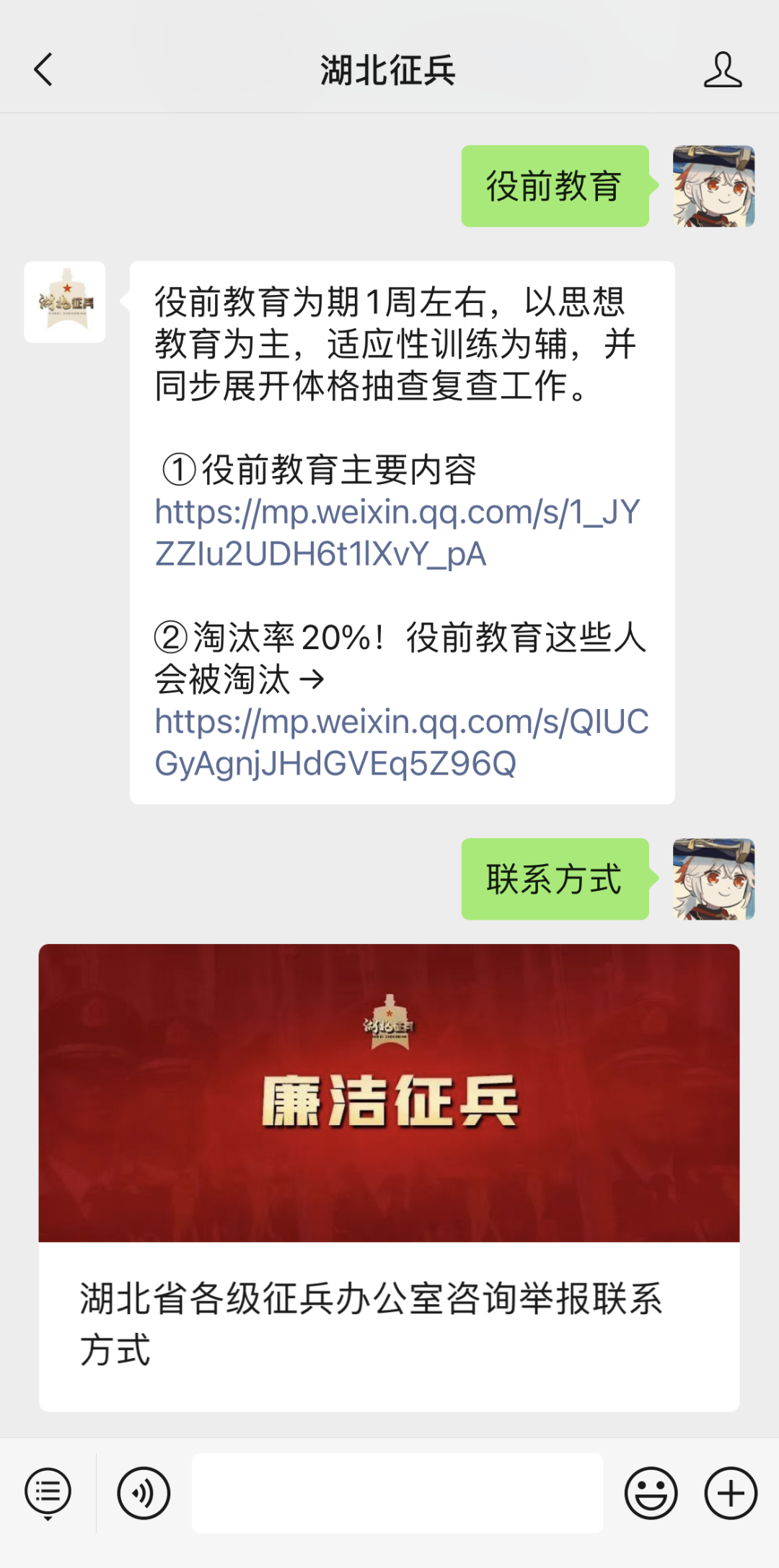The height and width of the screenshot is (1568, 779).
Task: Open the 淘汰率20% article link
Action: (x=401, y=741)
